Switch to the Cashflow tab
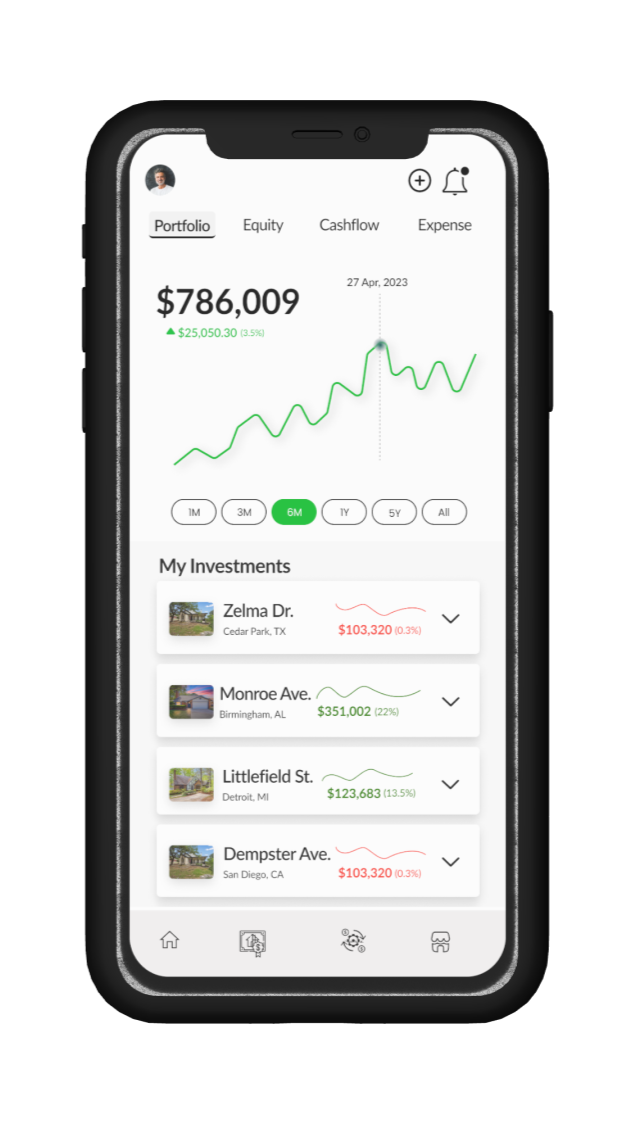This screenshot has width=636, height=1124. (349, 225)
